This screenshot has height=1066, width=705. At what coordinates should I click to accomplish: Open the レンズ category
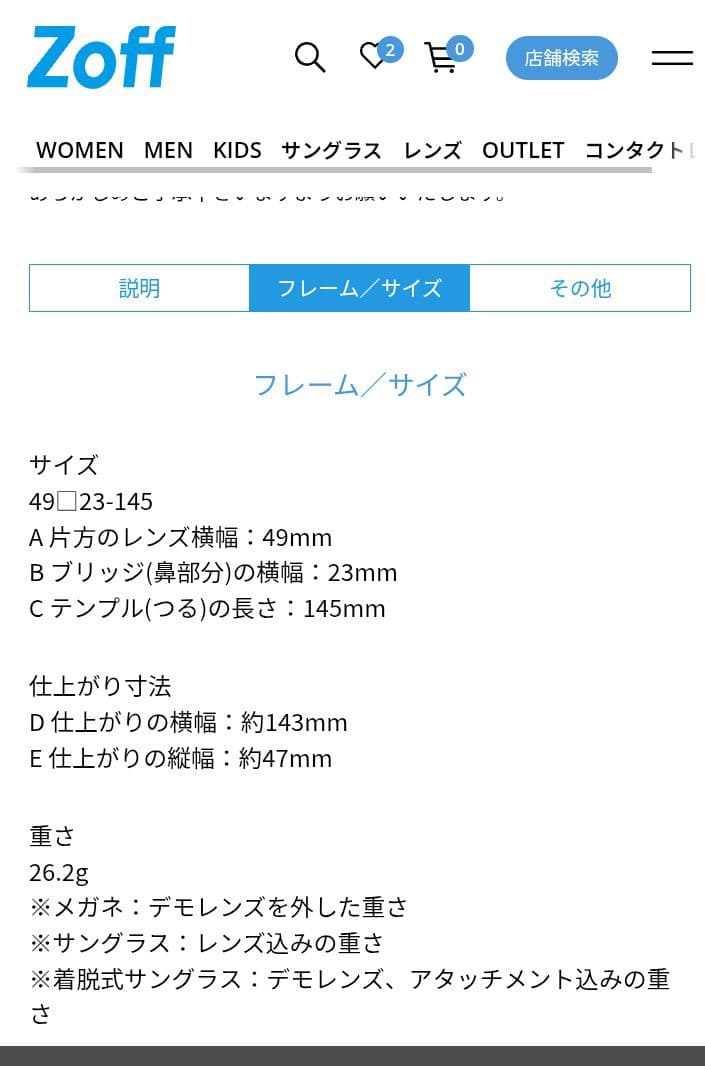[x=432, y=151]
